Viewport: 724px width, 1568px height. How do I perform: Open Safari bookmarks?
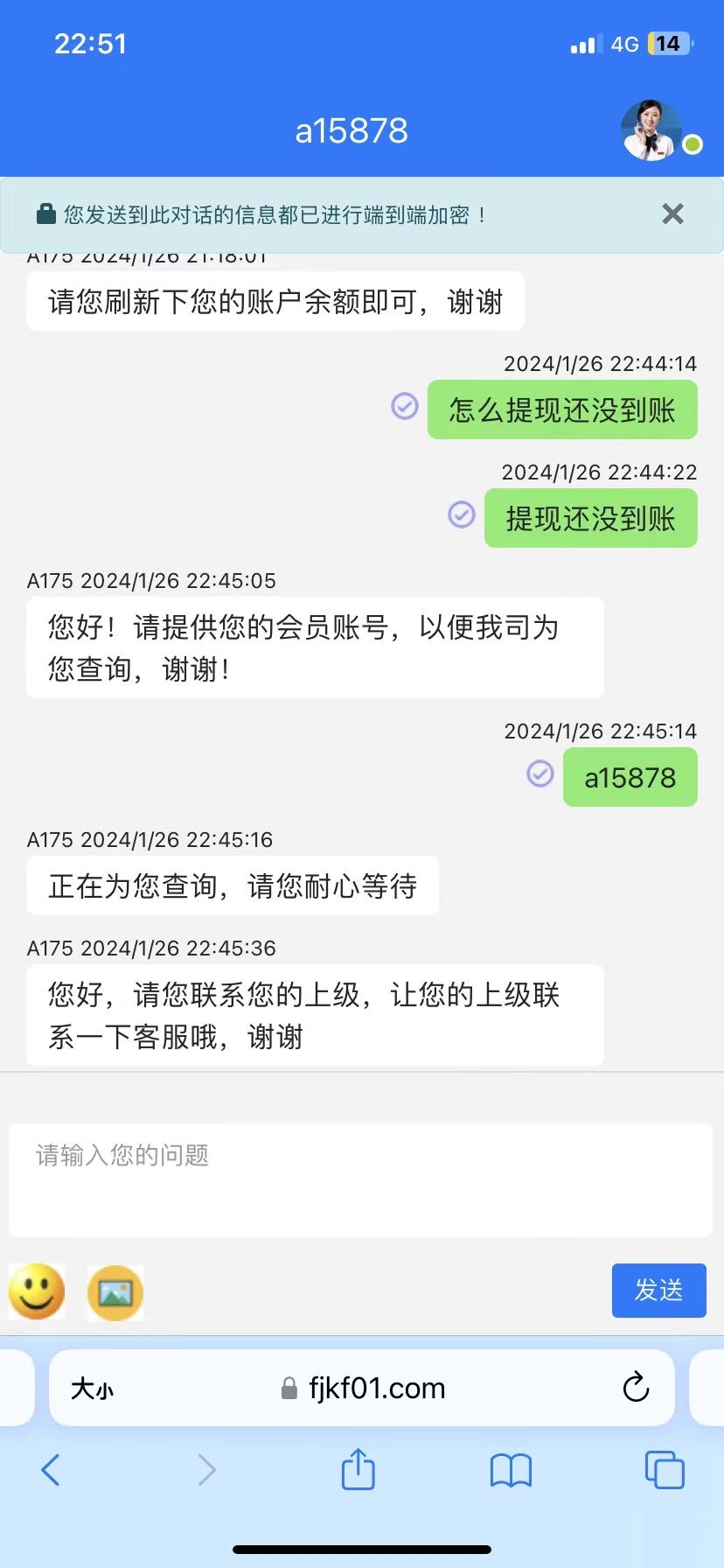[512, 1471]
